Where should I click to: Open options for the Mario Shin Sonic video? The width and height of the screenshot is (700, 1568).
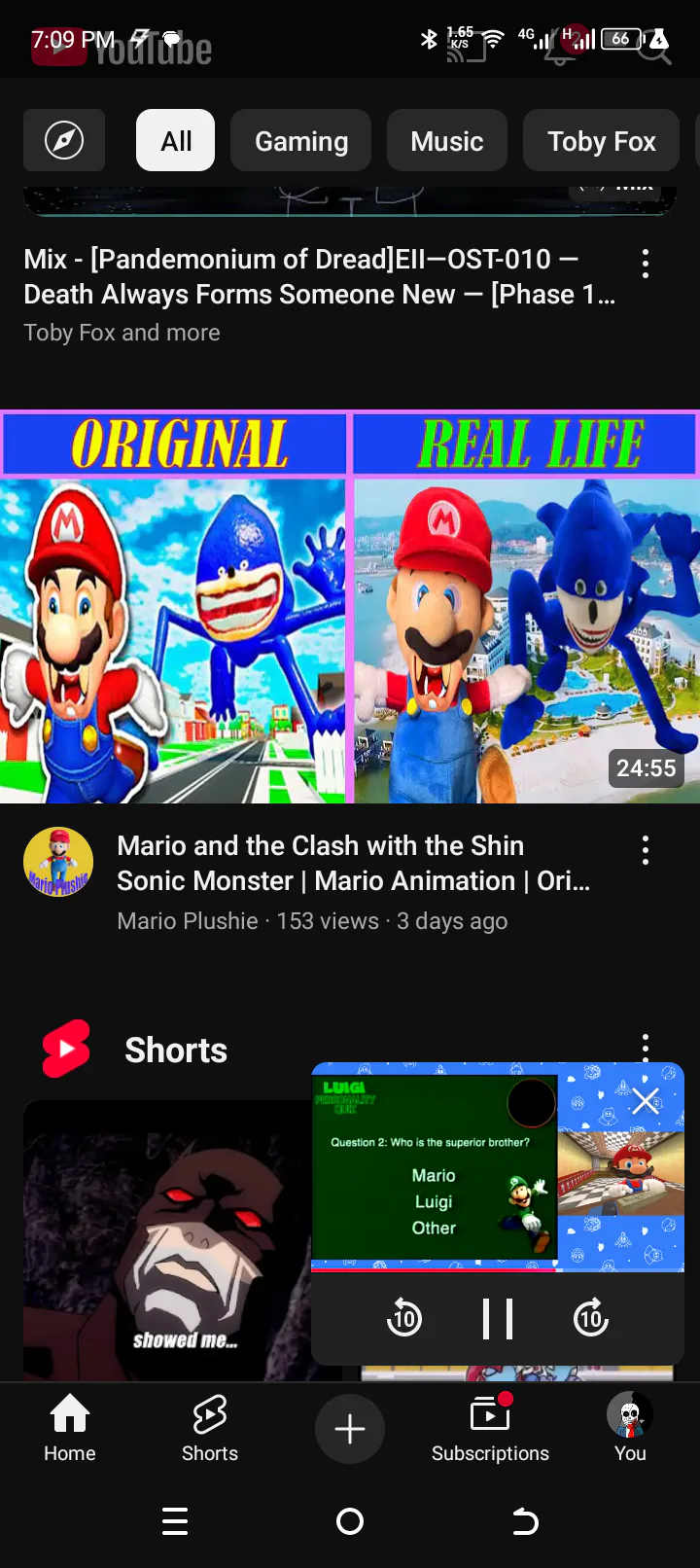646,851
